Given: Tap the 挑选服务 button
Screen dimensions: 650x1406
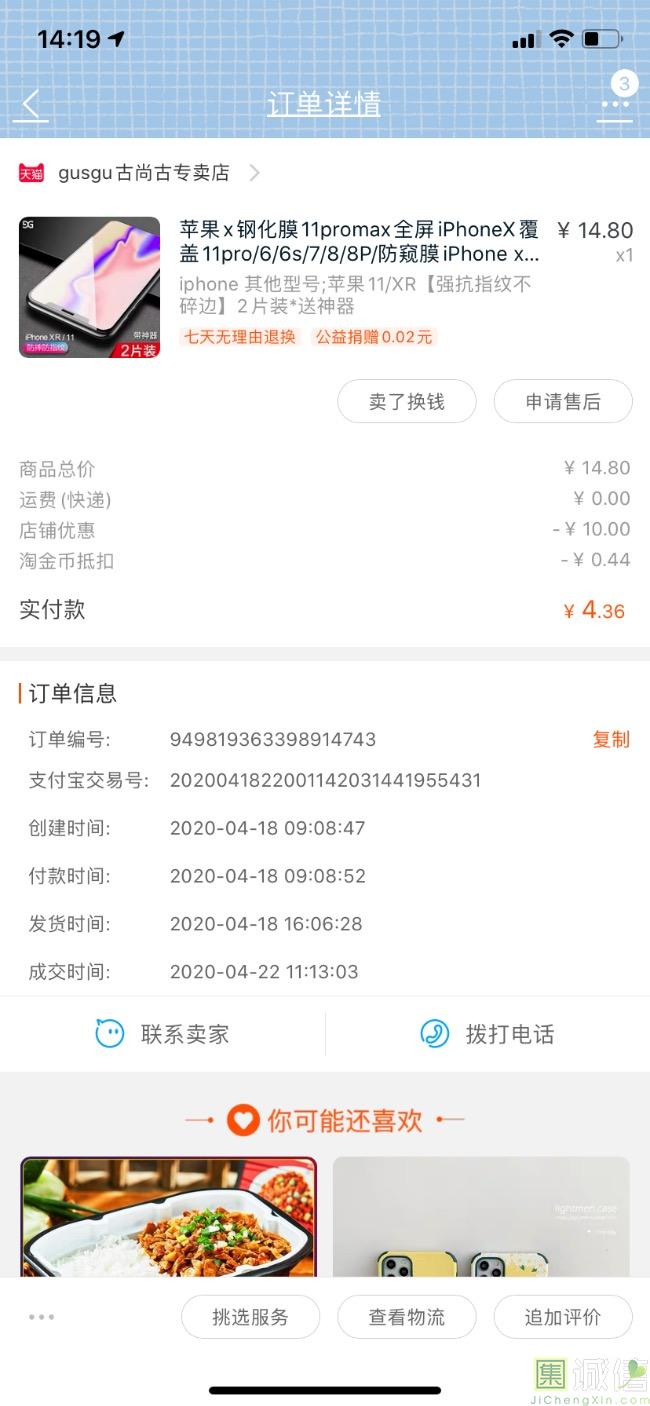Looking at the screenshot, I should tap(250, 1317).
